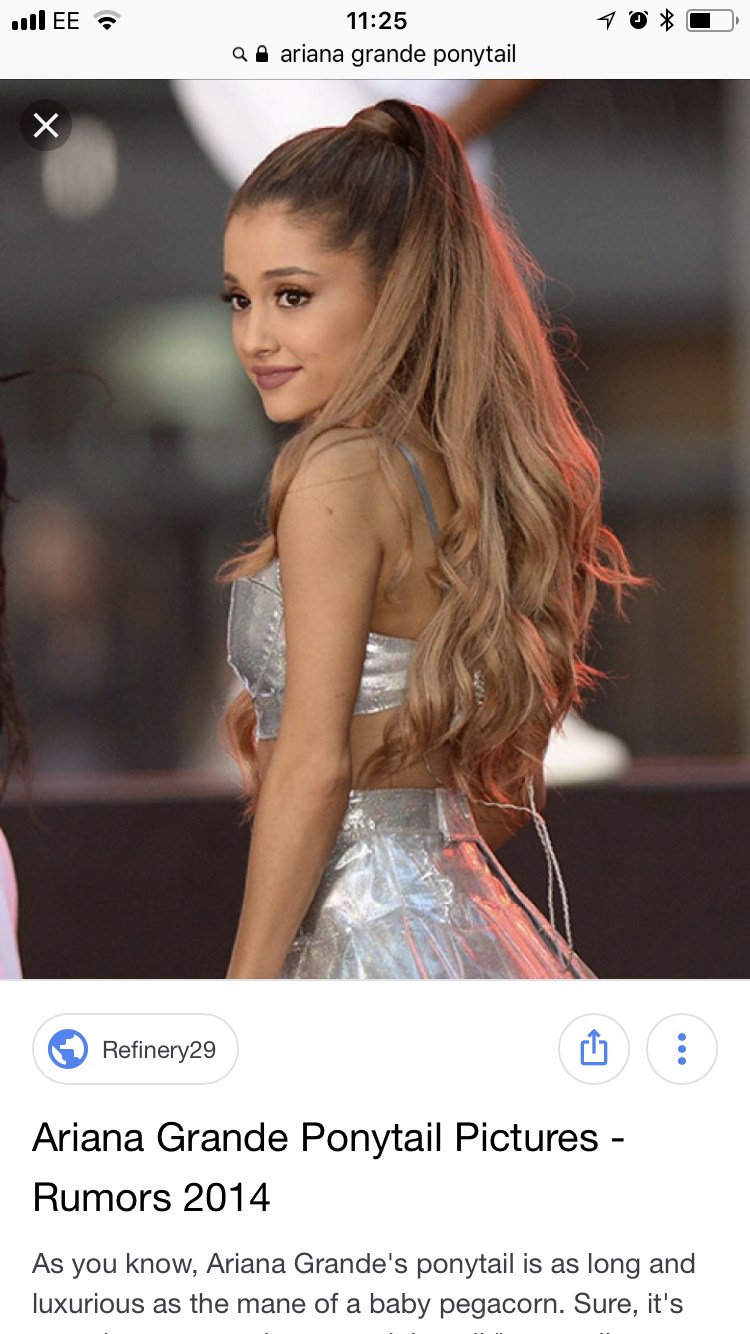
Task: Tap the padlock icon in the address bar
Action: tap(262, 54)
